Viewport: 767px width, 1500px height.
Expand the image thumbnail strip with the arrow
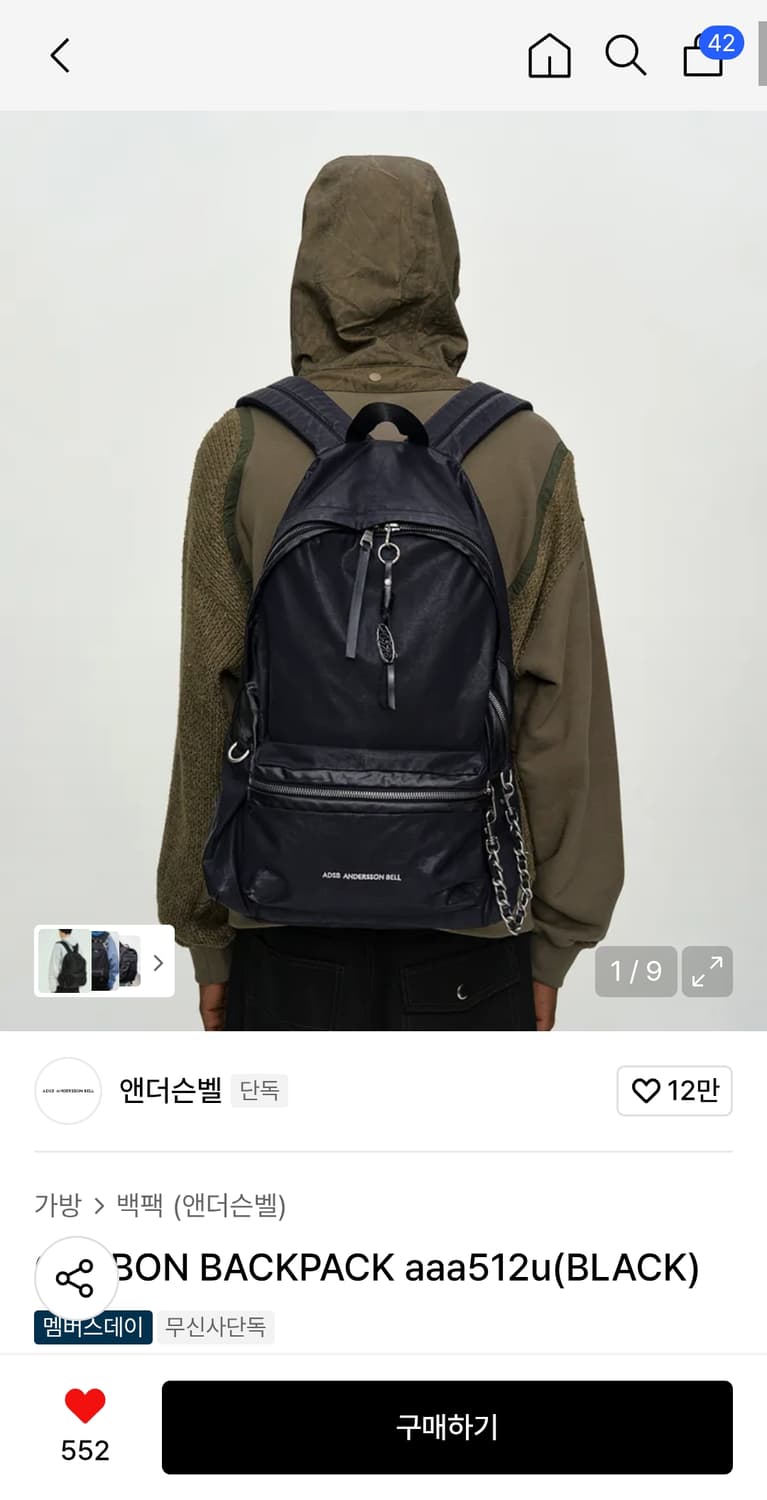(x=157, y=961)
